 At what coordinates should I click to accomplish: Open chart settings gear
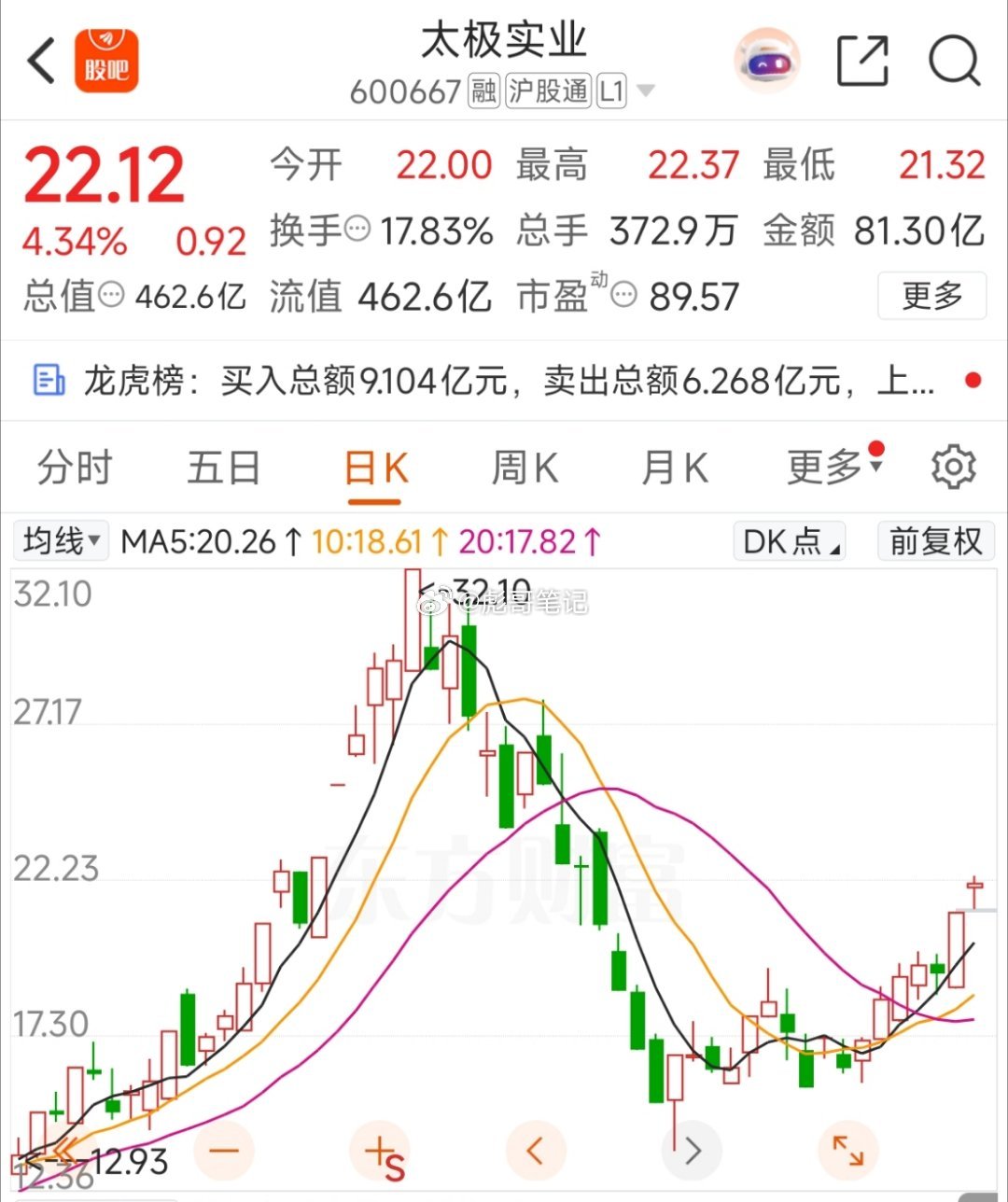pyautogui.click(x=953, y=467)
